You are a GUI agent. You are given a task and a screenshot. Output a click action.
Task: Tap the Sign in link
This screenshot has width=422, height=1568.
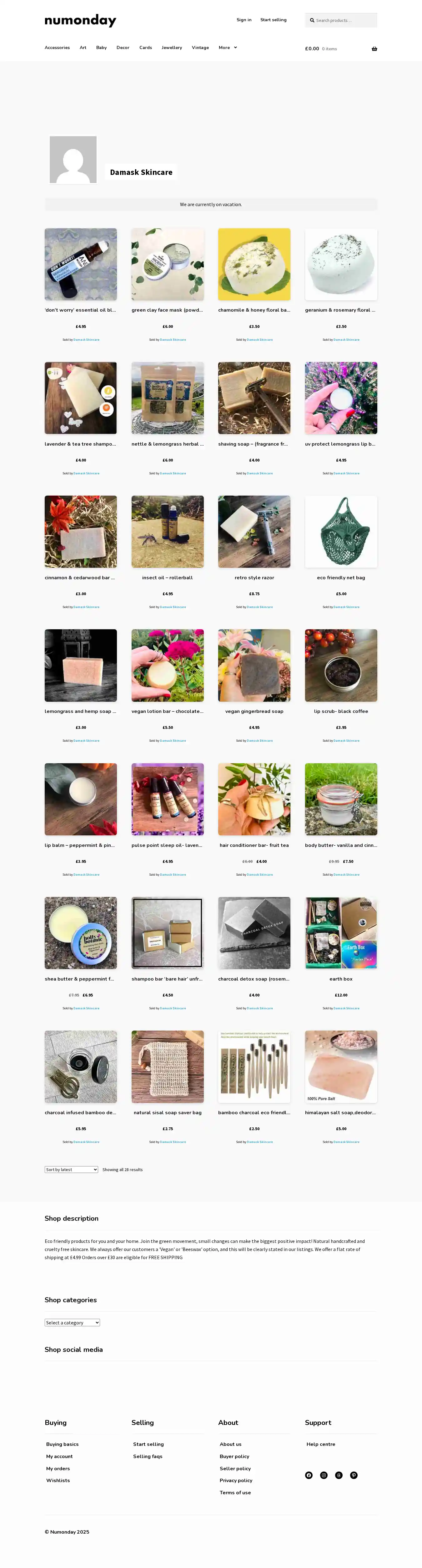click(x=244, y=19)
